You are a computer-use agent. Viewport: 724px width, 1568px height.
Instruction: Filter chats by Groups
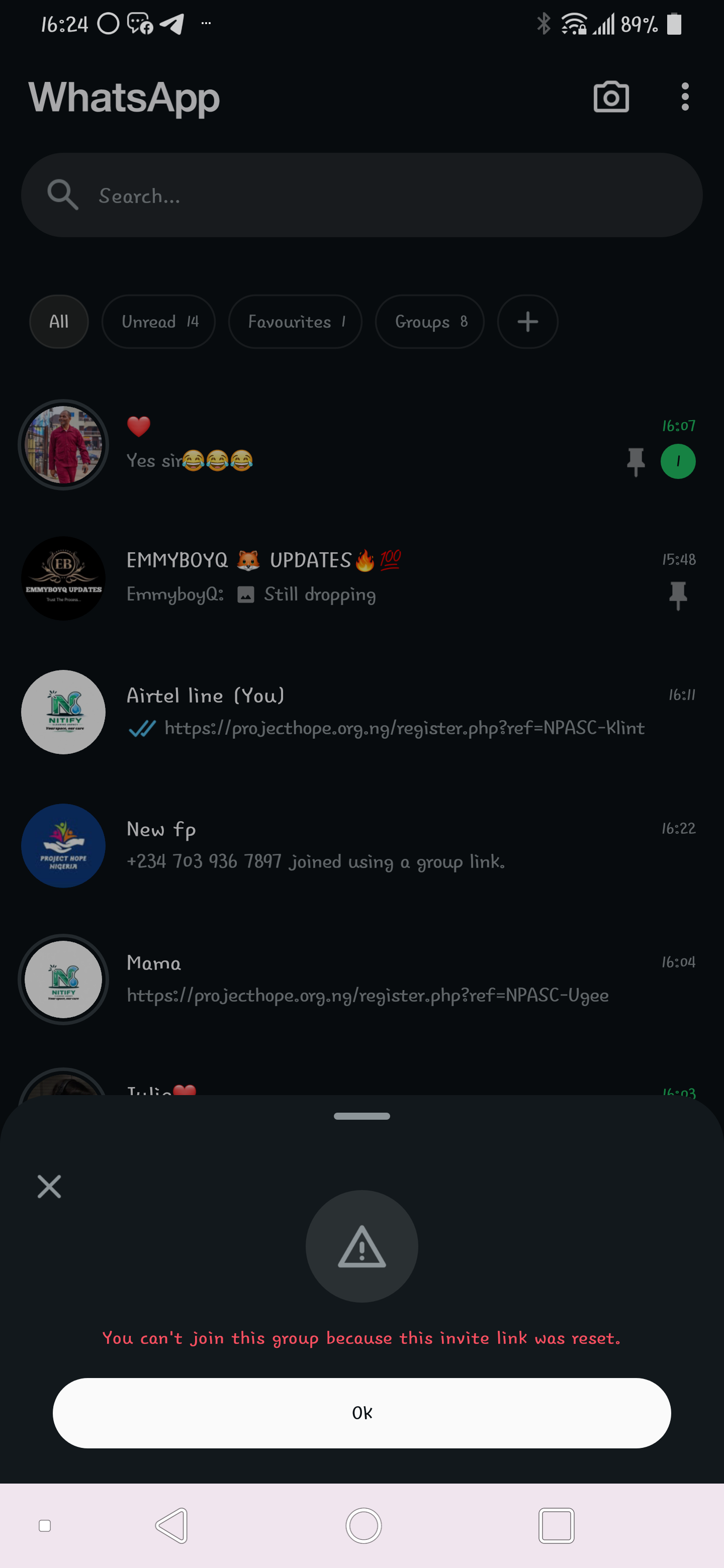[430, 322]
